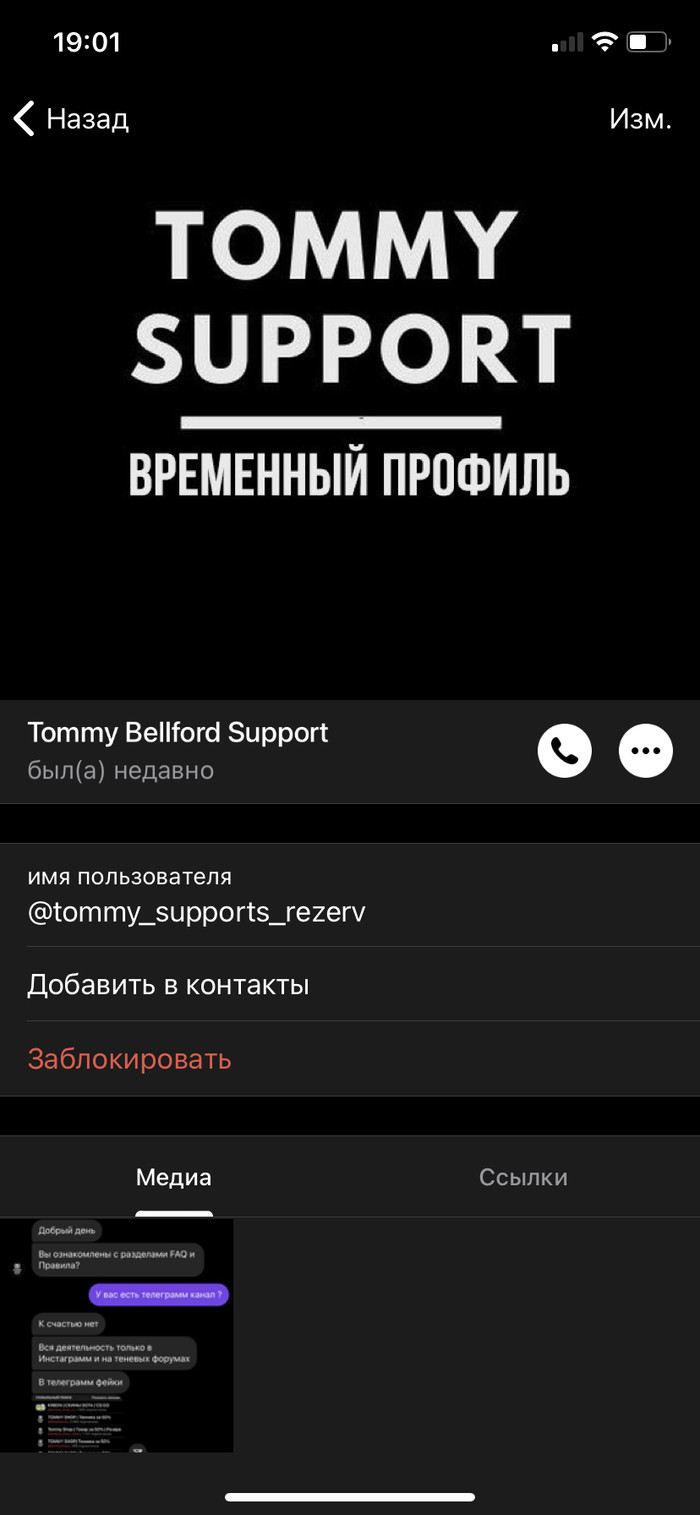The height and width of the screenshot is (1515, 700).
Task: Tap the username @tommy_supports_rezerv
Action: click(x=196, y=912)
